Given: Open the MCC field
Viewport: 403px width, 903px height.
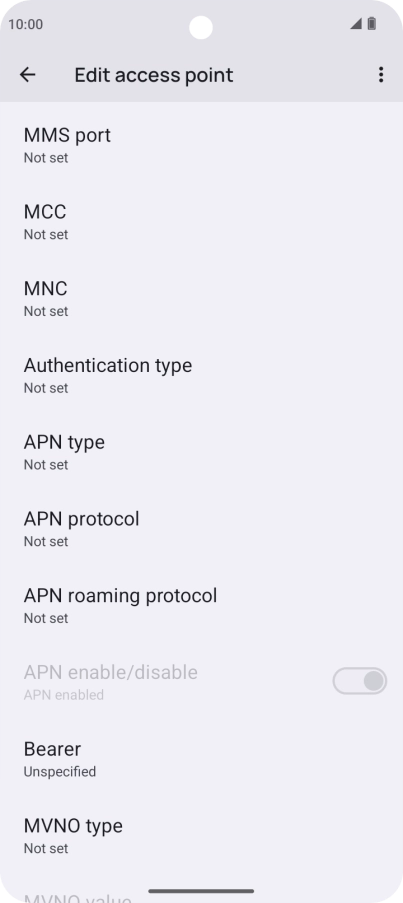Looking at the screenshot, I should (x=202, y=222).
